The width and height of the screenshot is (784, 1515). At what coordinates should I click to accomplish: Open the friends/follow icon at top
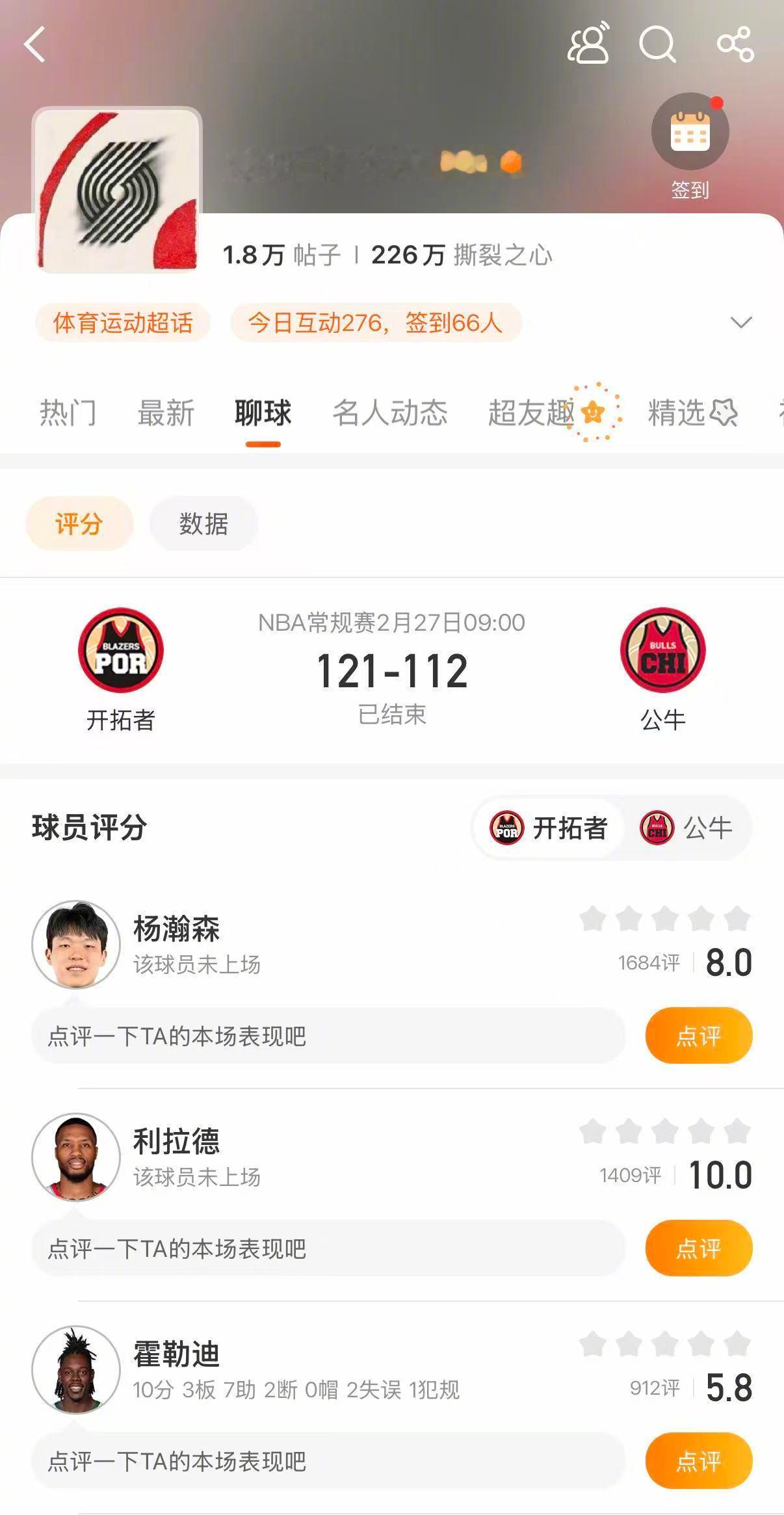pos(589,46)
